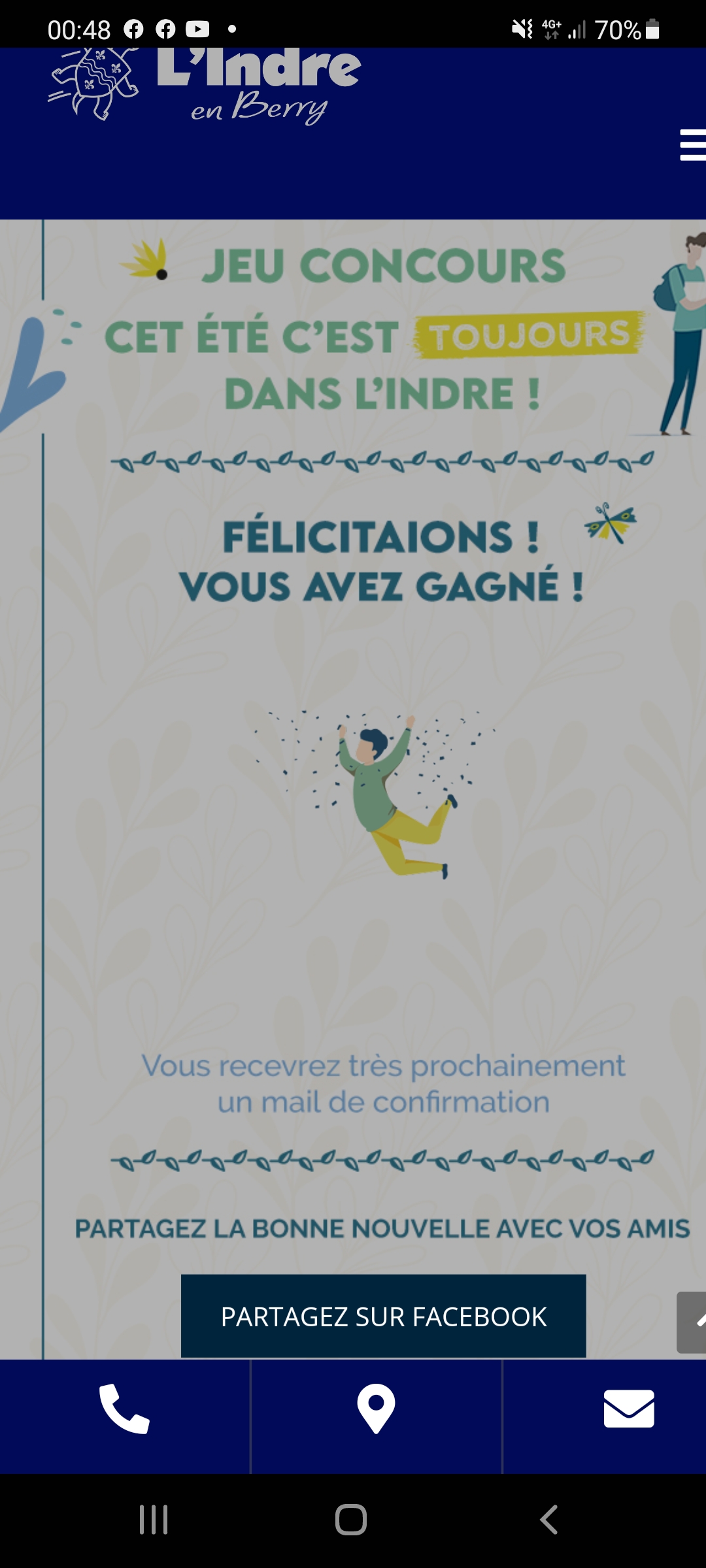Tap Partagez sur Facebook button
The width and height of the screenshot is (706, 1568).
pos(383,1316)
